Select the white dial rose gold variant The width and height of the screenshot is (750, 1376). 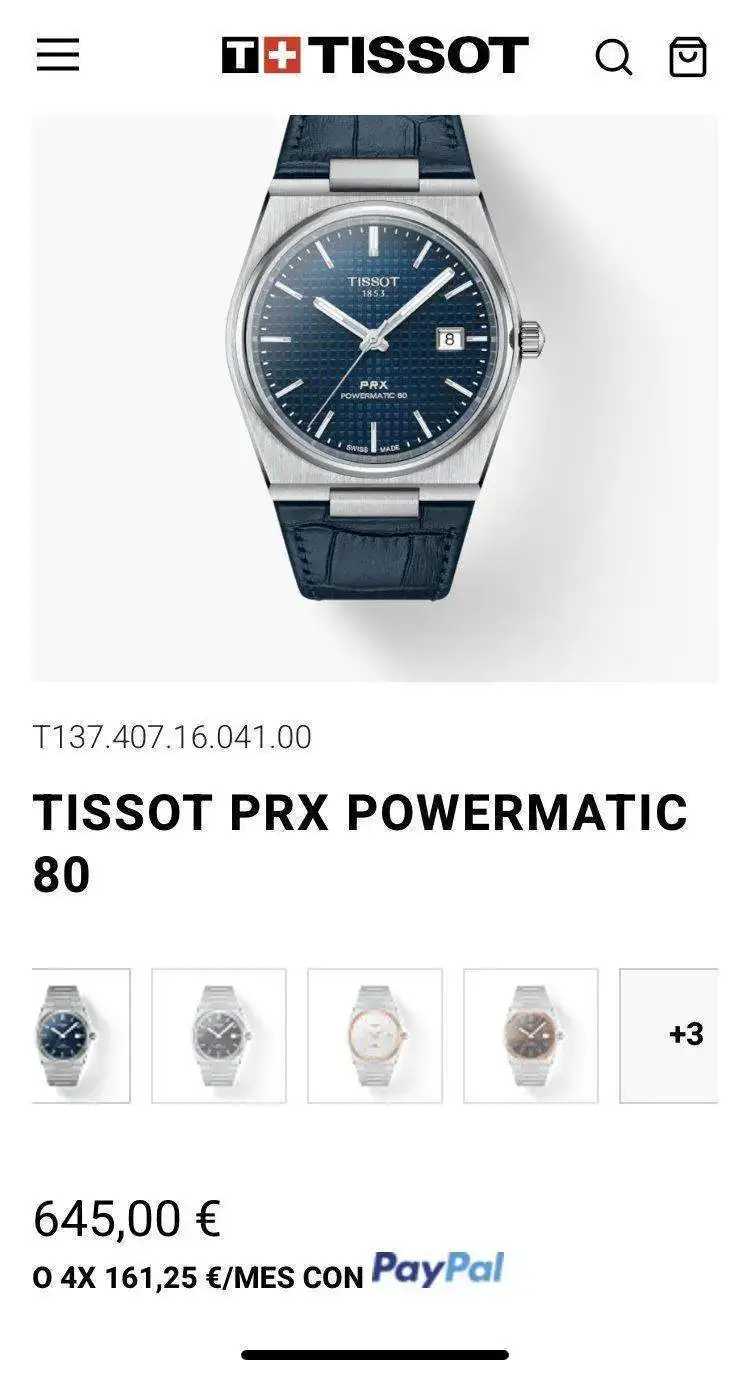pyautogui.click(x=375, y=1035)
